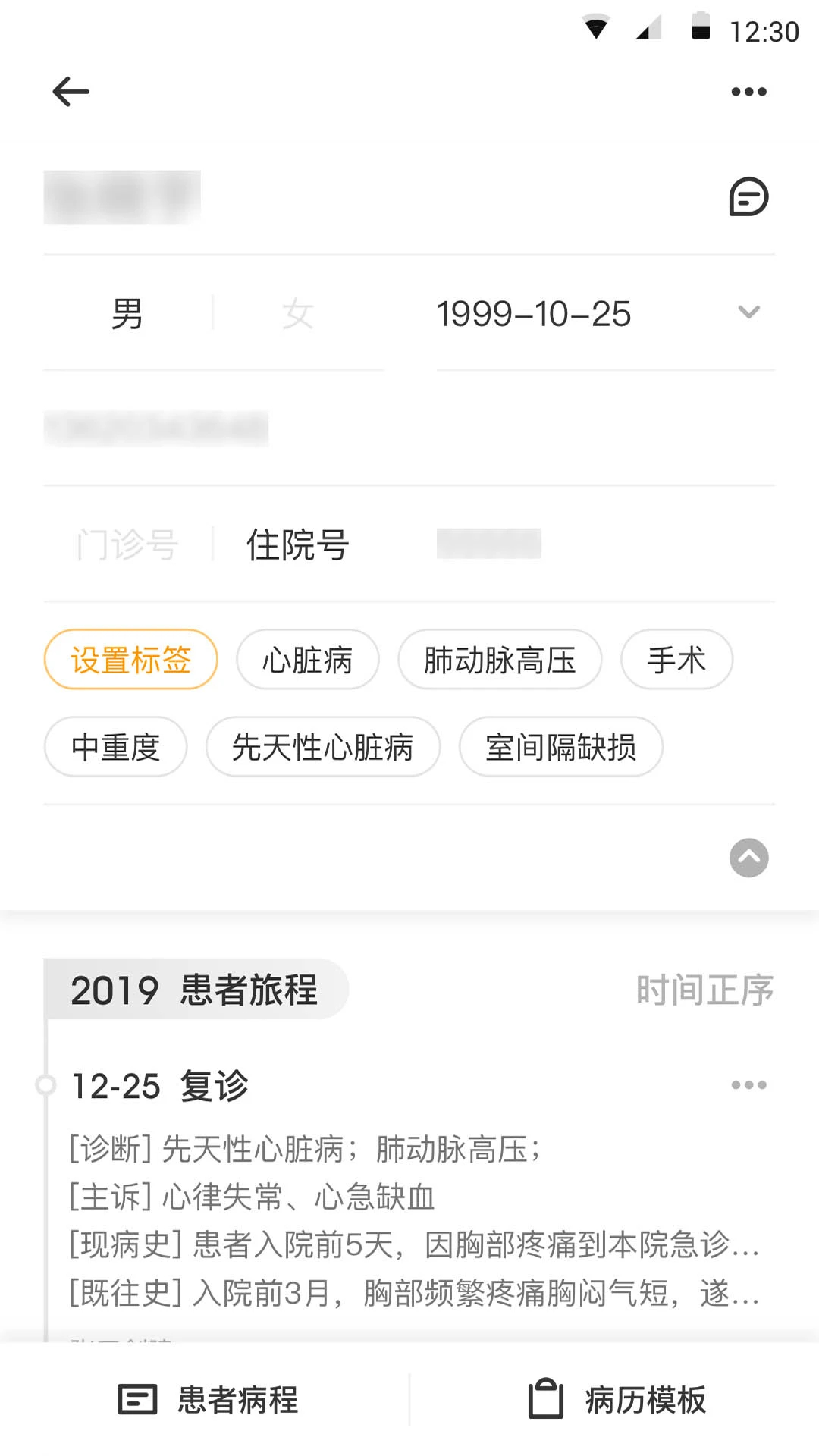Toggle 时间正序 sorting order
Image resolution: width=819 pixels, height=1456 pixels.
click(x=704, y=989)
